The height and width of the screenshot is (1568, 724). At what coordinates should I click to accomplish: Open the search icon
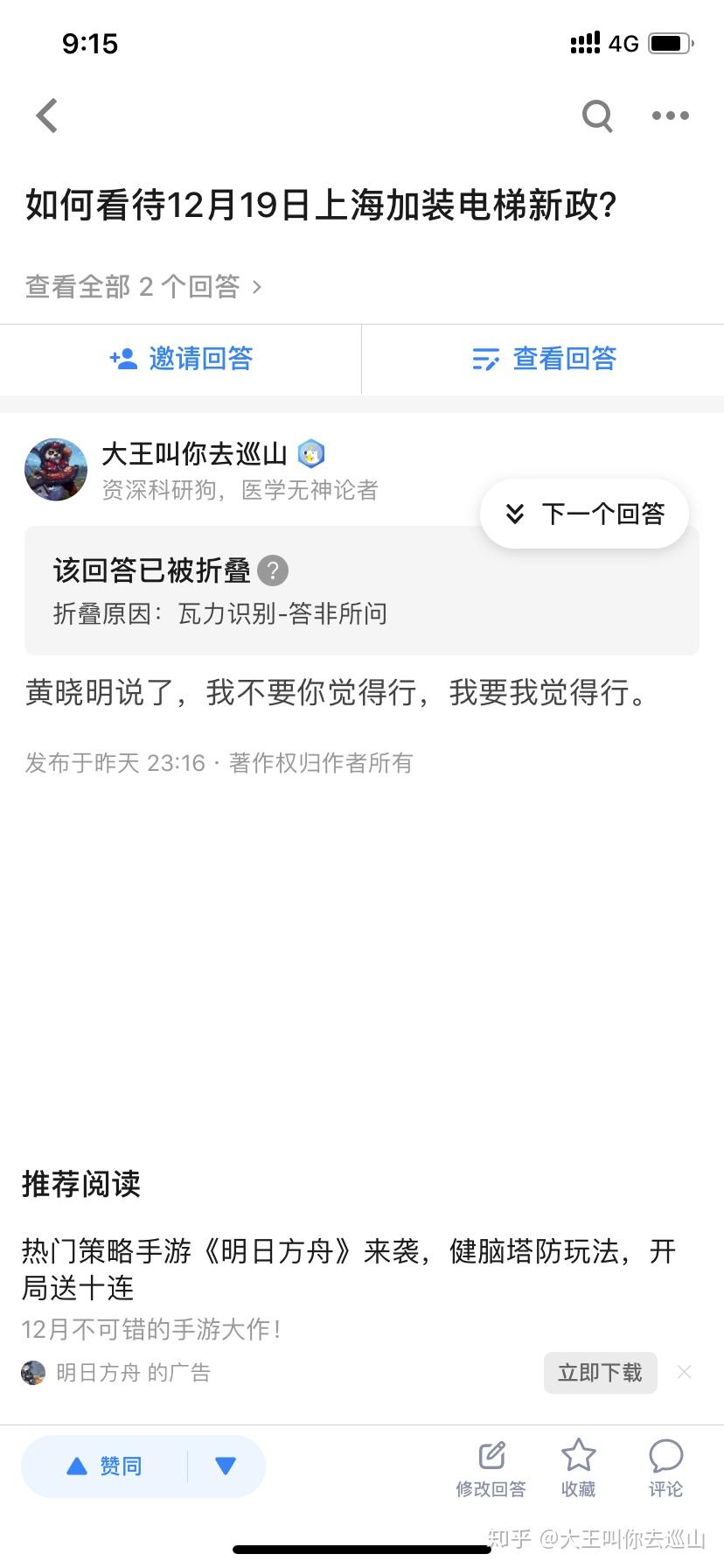pos(597,115)
